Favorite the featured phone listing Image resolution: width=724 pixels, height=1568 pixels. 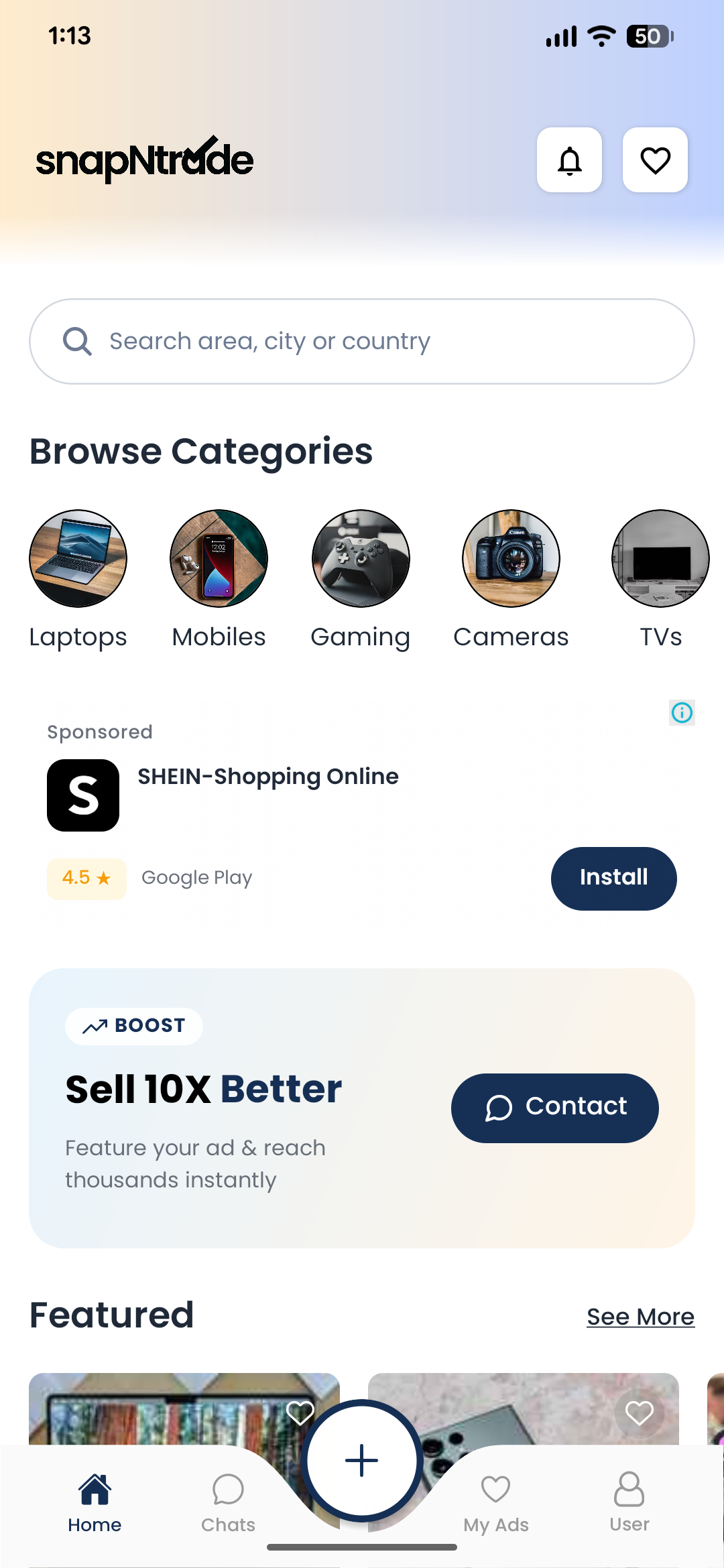640,1410
